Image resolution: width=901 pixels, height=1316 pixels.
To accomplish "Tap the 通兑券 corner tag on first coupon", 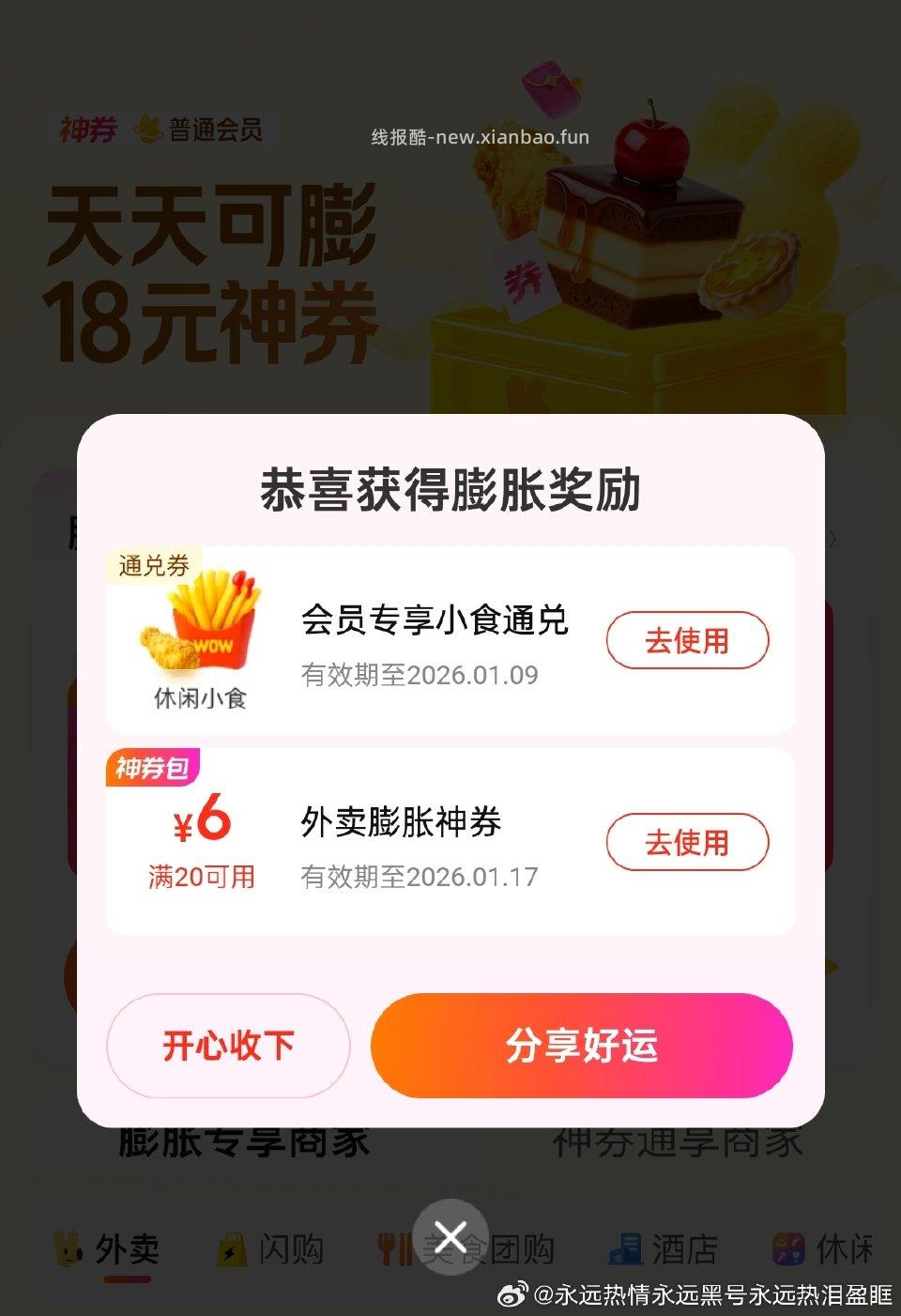I will pos(150,564).
